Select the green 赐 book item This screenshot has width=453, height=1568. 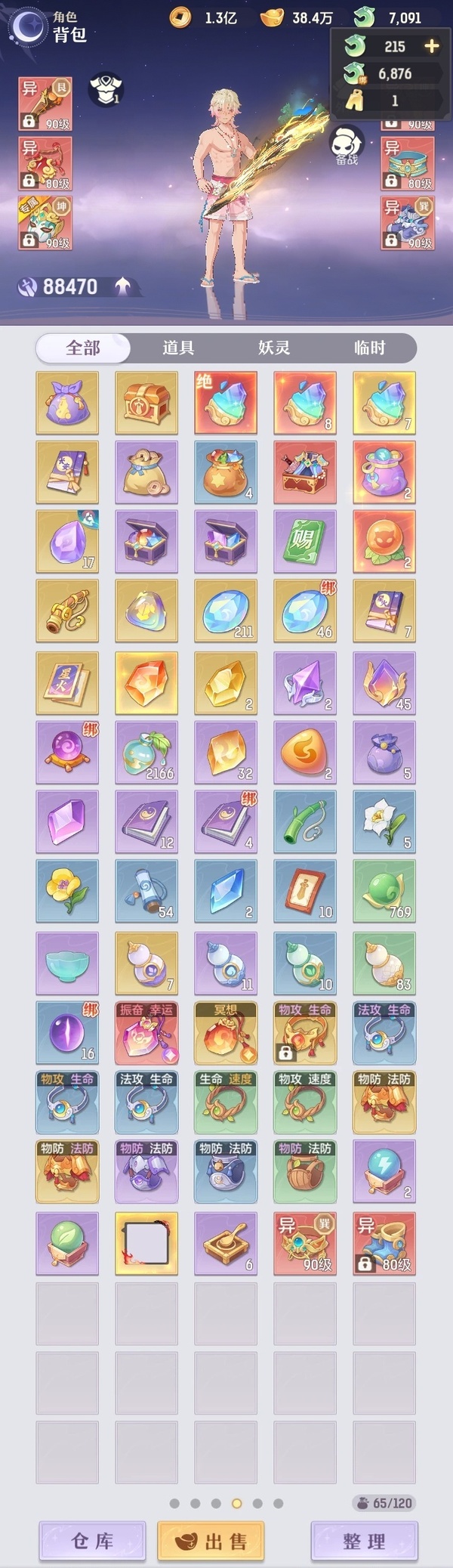[305, 541]
